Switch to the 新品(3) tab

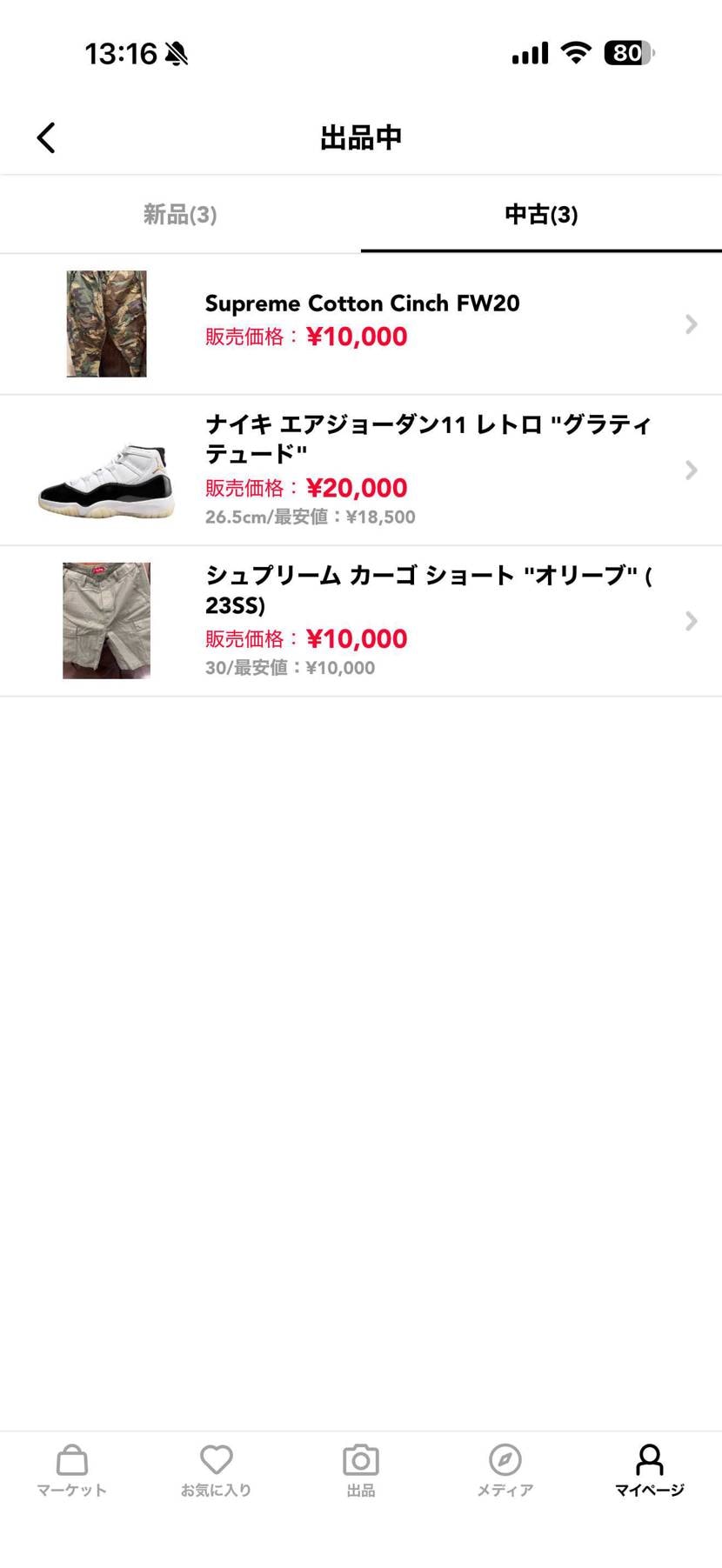(180, 214)
